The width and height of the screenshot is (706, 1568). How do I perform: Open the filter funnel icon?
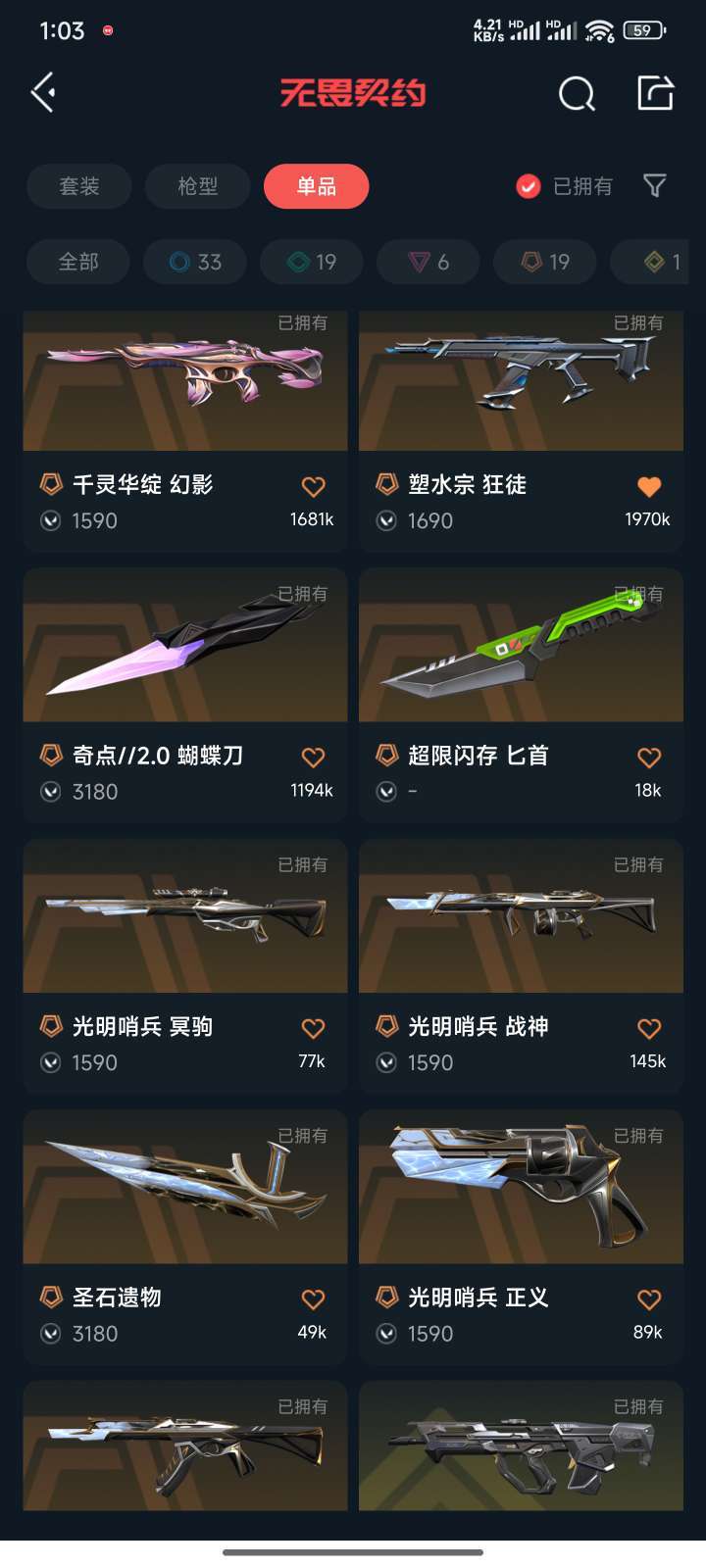[x=654, y=185]
